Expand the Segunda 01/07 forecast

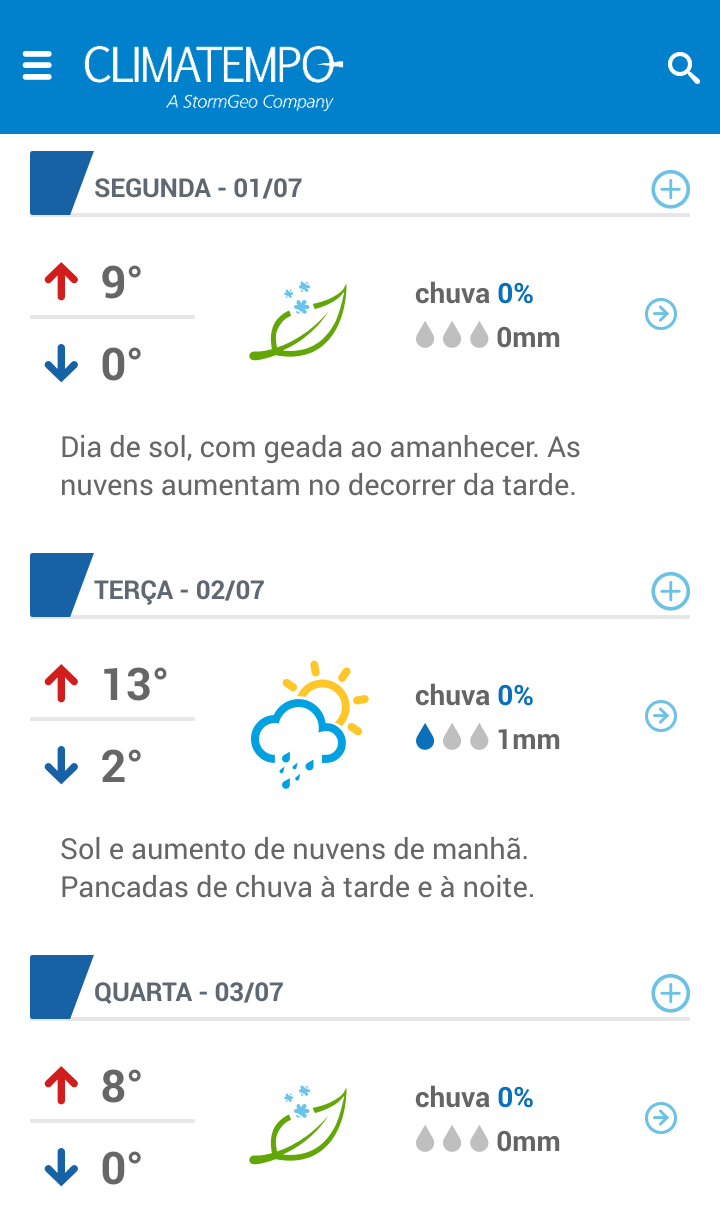670,189
